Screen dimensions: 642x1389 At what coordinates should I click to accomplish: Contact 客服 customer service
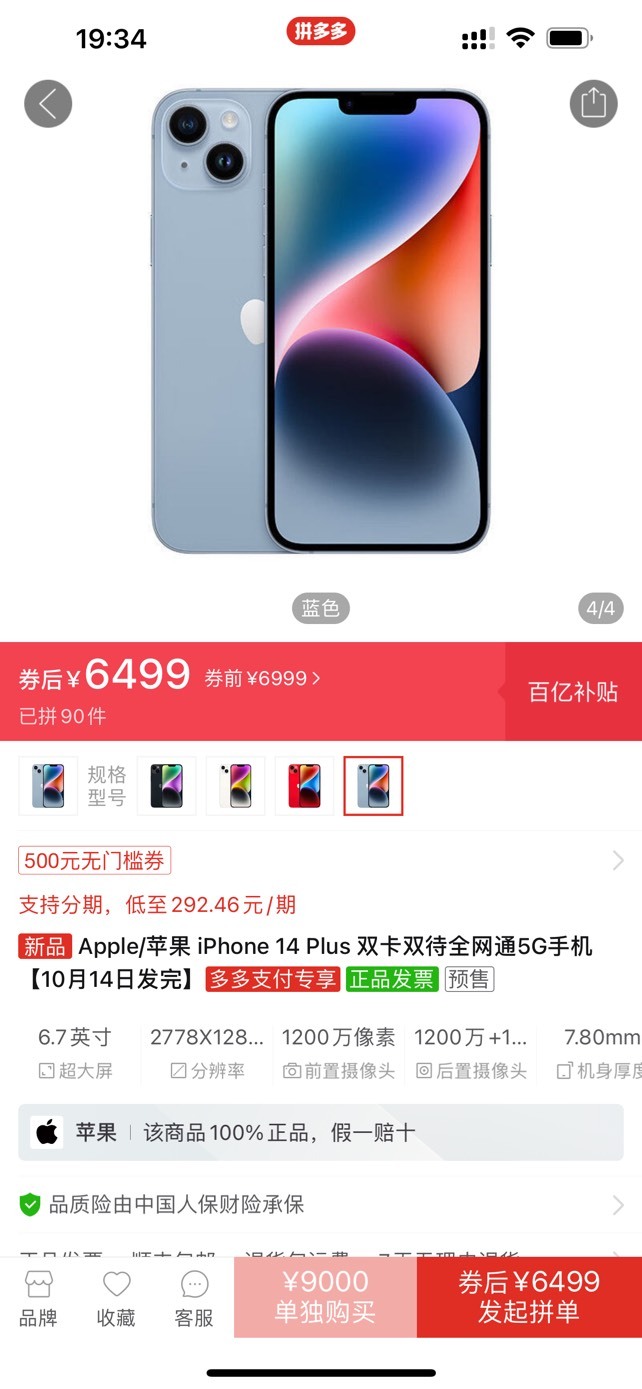[194, 1298]
